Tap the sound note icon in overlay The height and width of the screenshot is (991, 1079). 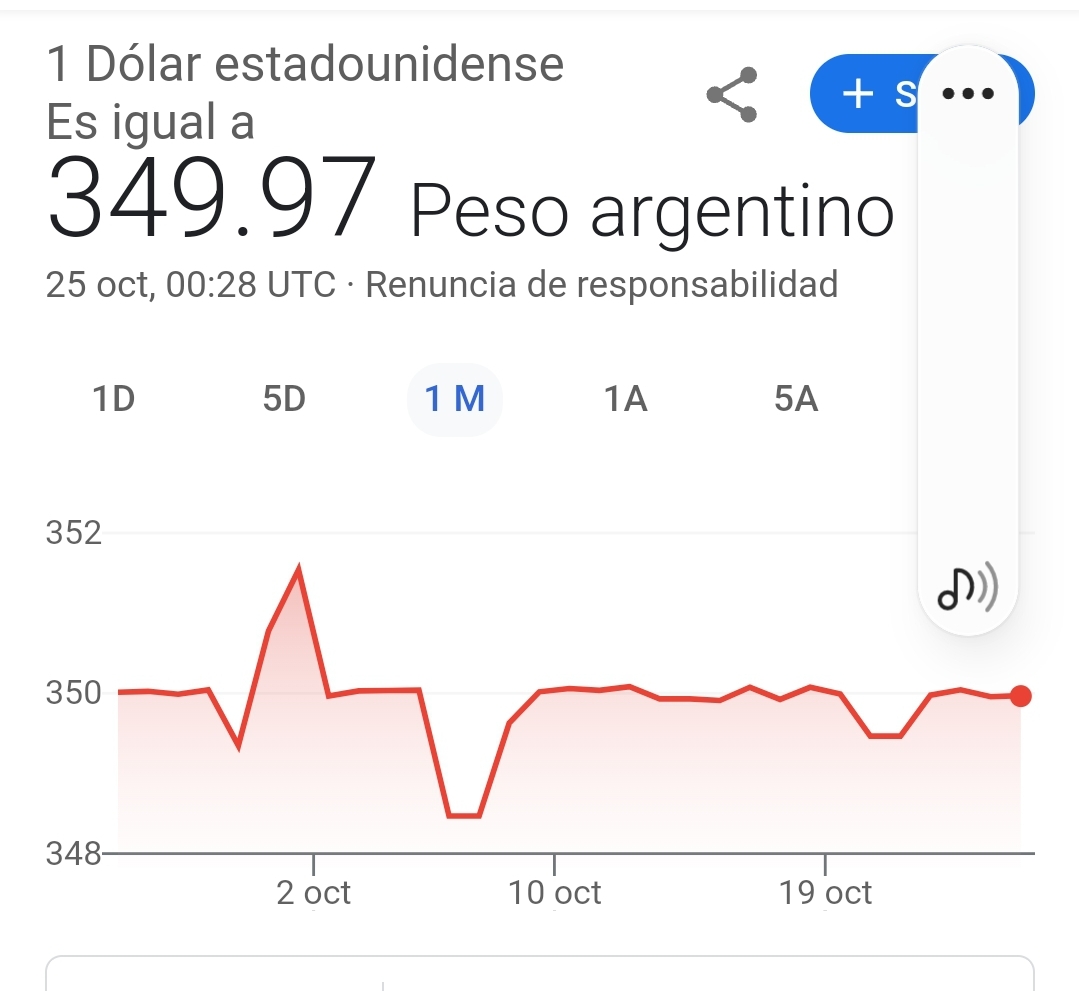[x=967, y=588]
